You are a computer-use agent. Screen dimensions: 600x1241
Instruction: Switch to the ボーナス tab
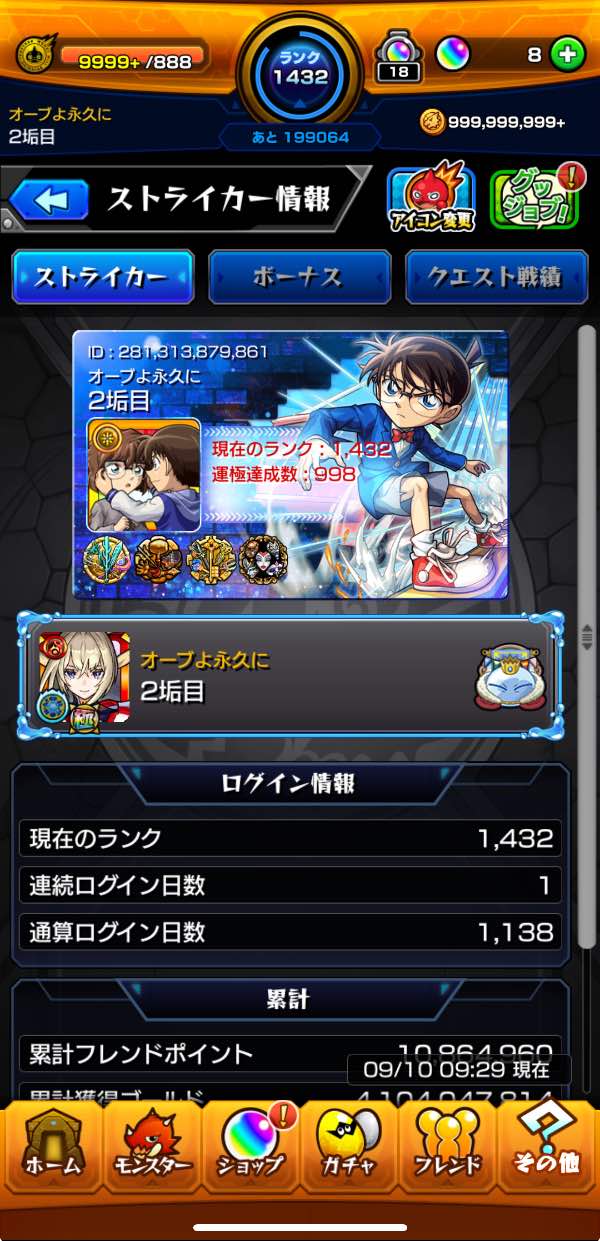299,276
